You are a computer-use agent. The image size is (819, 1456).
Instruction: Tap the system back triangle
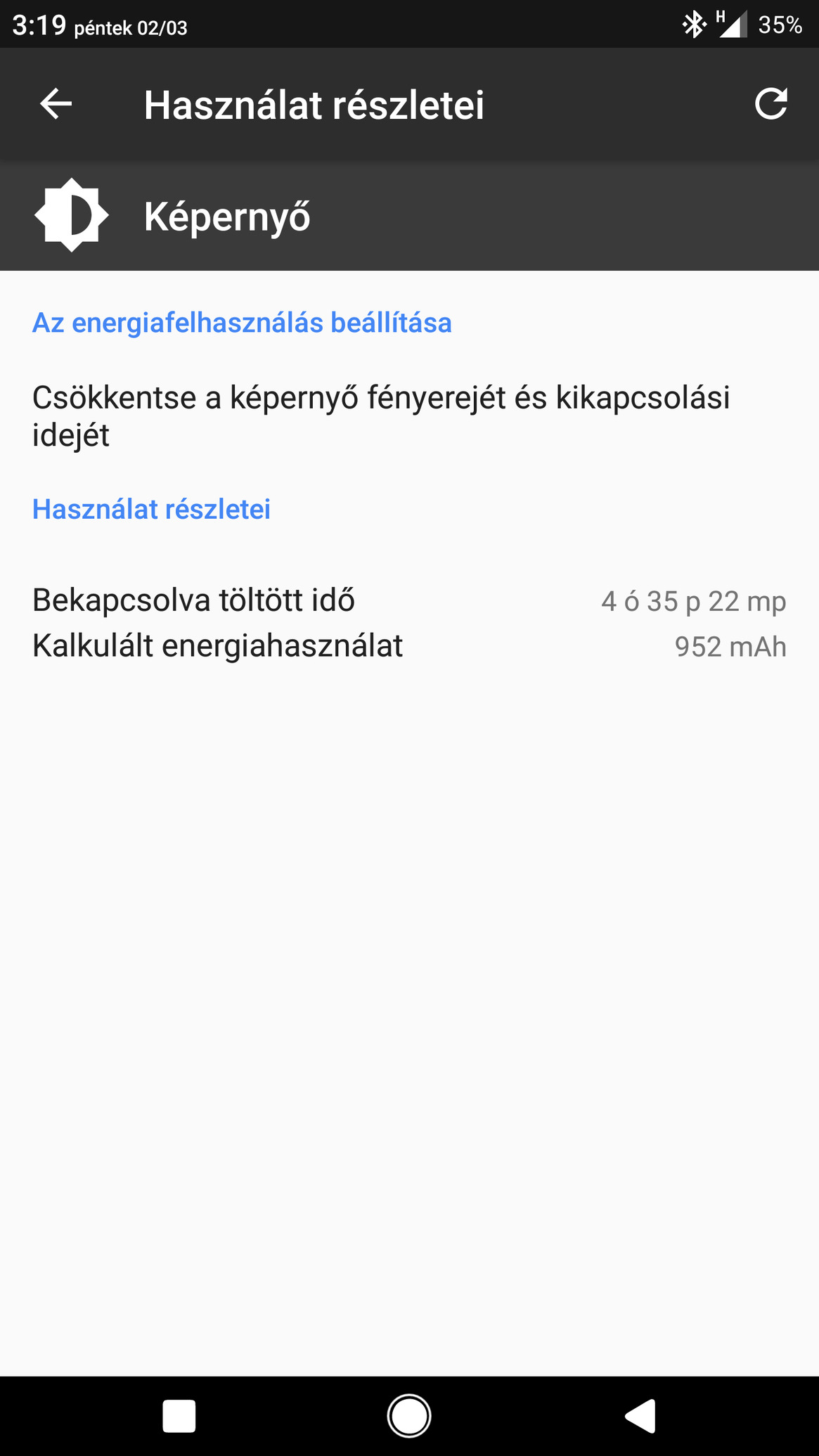pyautogui.click(x=640, y=1416)
